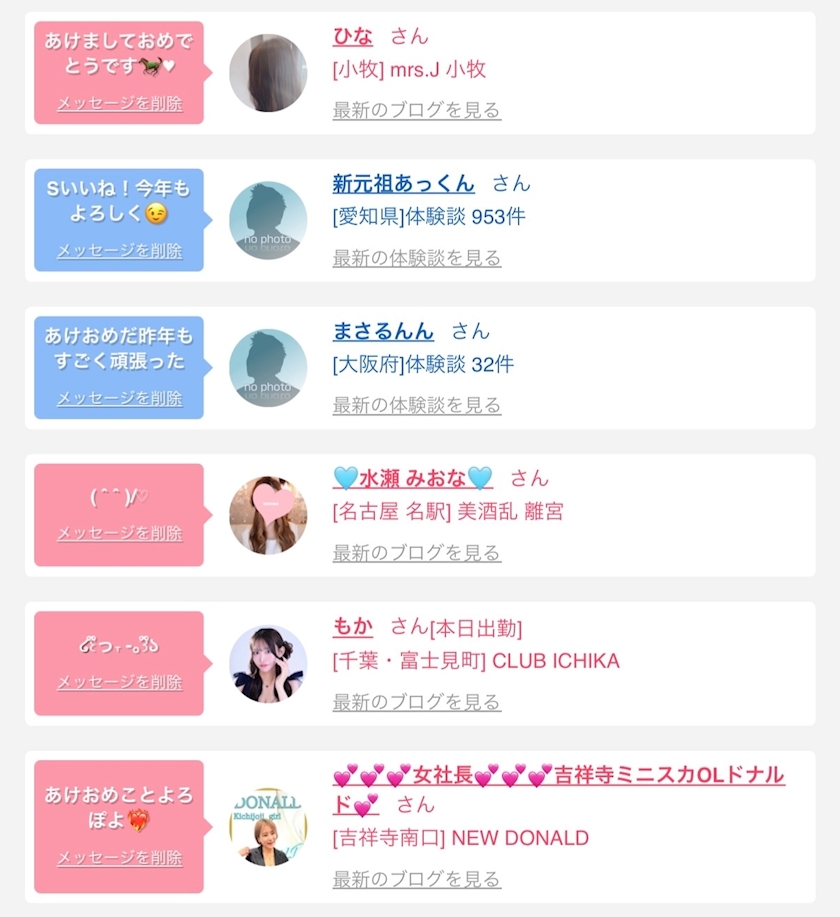This screenshot has height=917, width=840.
Task: View まさるんん's latest 体験談
Action: pos(416,405)
